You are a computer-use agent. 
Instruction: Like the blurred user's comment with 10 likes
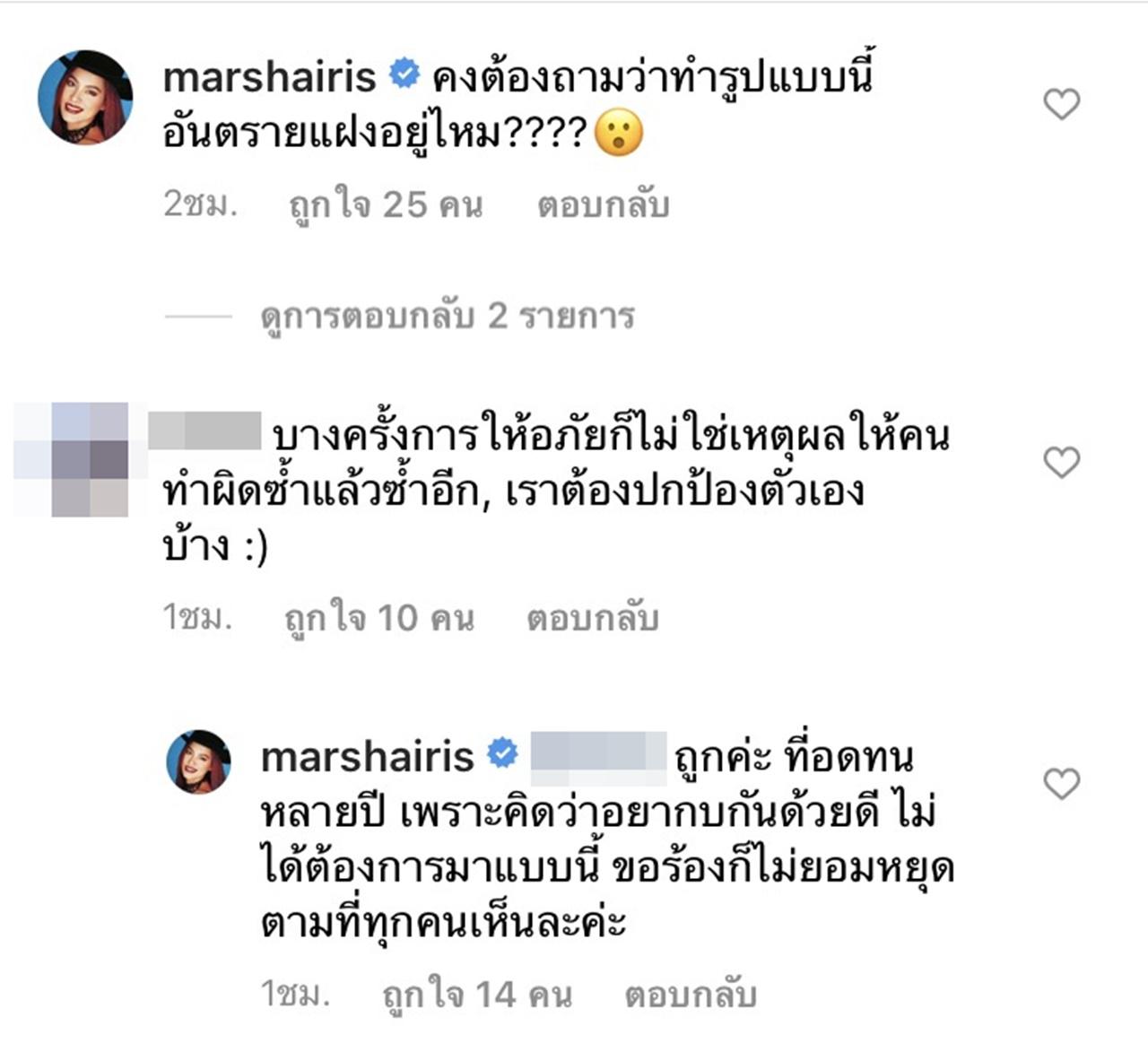point(1061,463)
